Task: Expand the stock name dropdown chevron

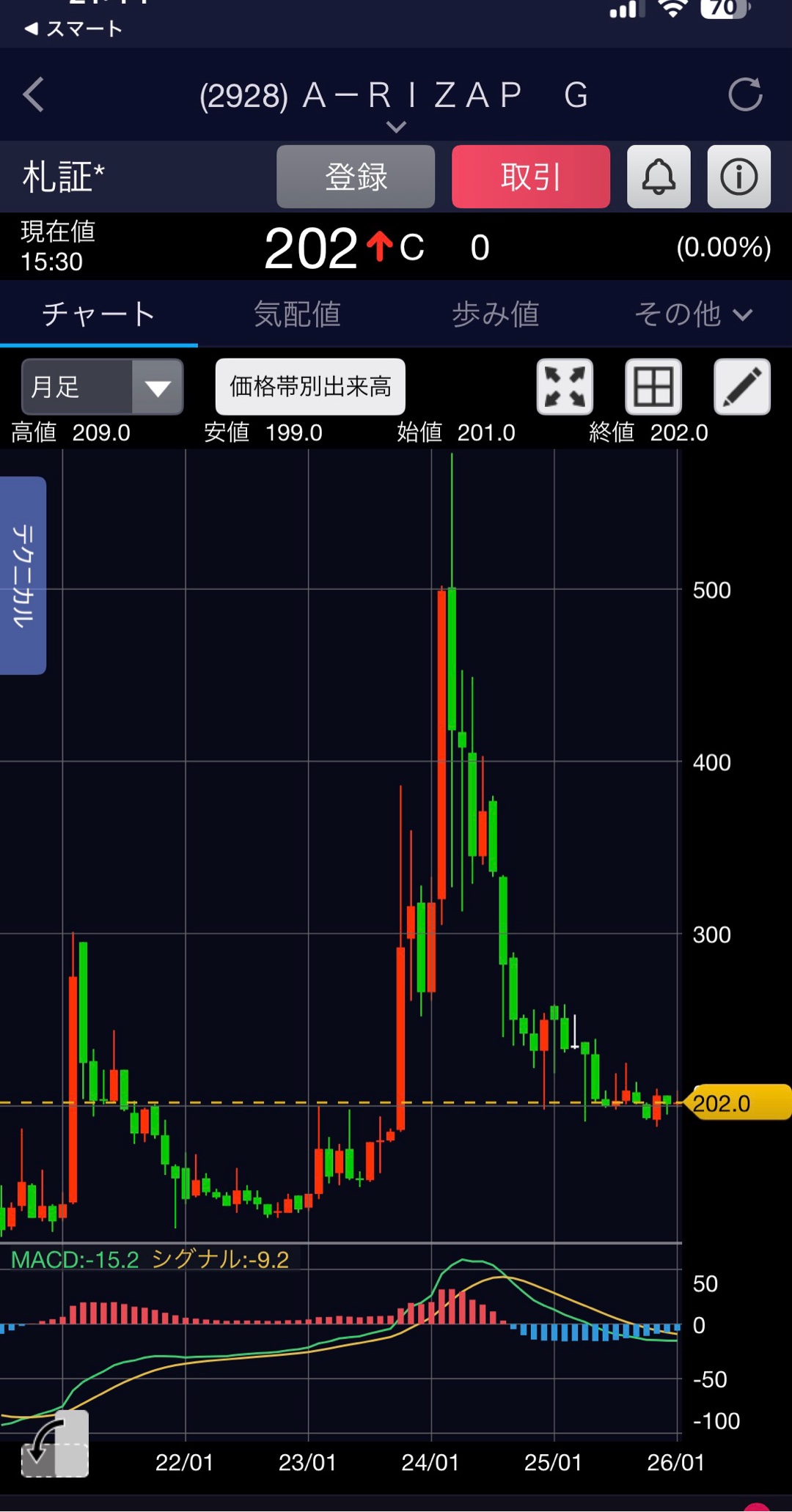Action: tap(396, 128)
